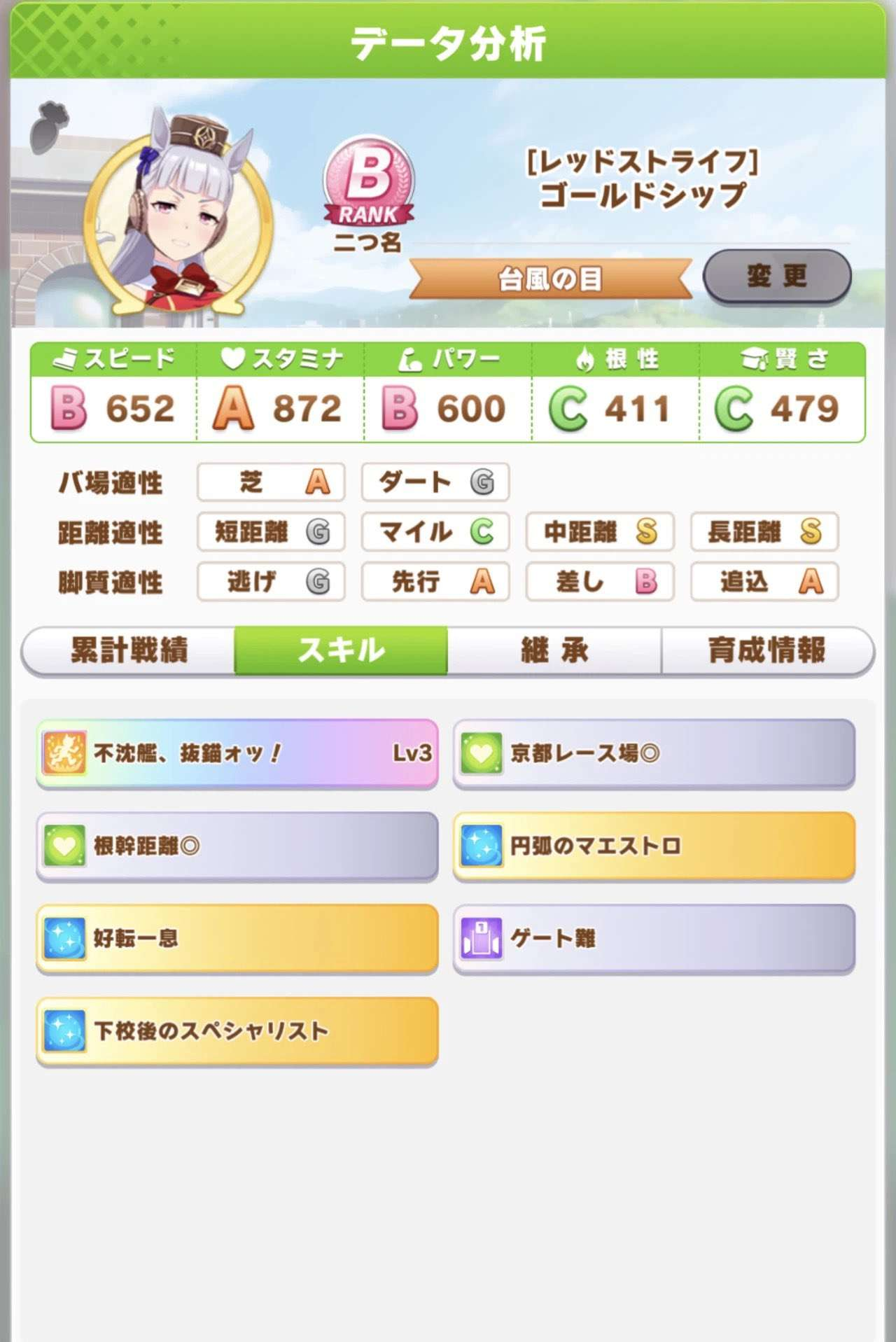This screenshot has width=896, height=1342.
Task: Open the 円弧のマエストロ skill
Action: click(x=654, y=846)
